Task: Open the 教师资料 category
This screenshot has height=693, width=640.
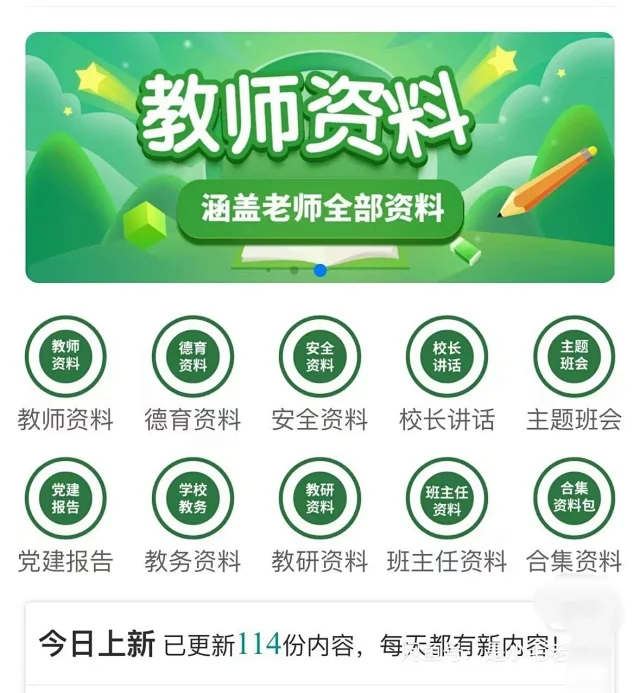Action: (x=65, y=357)
